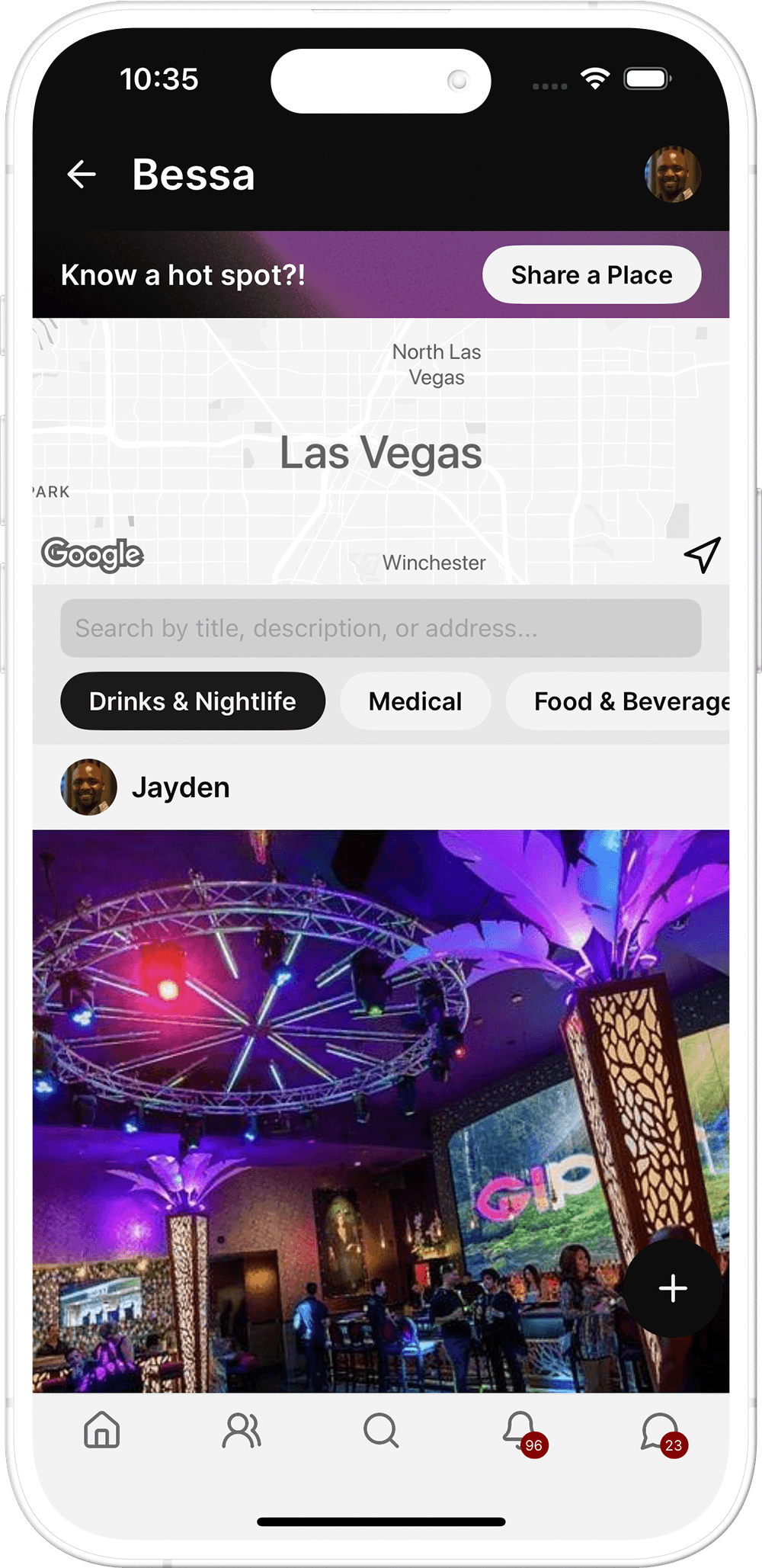This screenshot has width=762, height=1568.
Task: Tap the plus floating action button
Action: pyautogui.click(x=673, y=1288)
